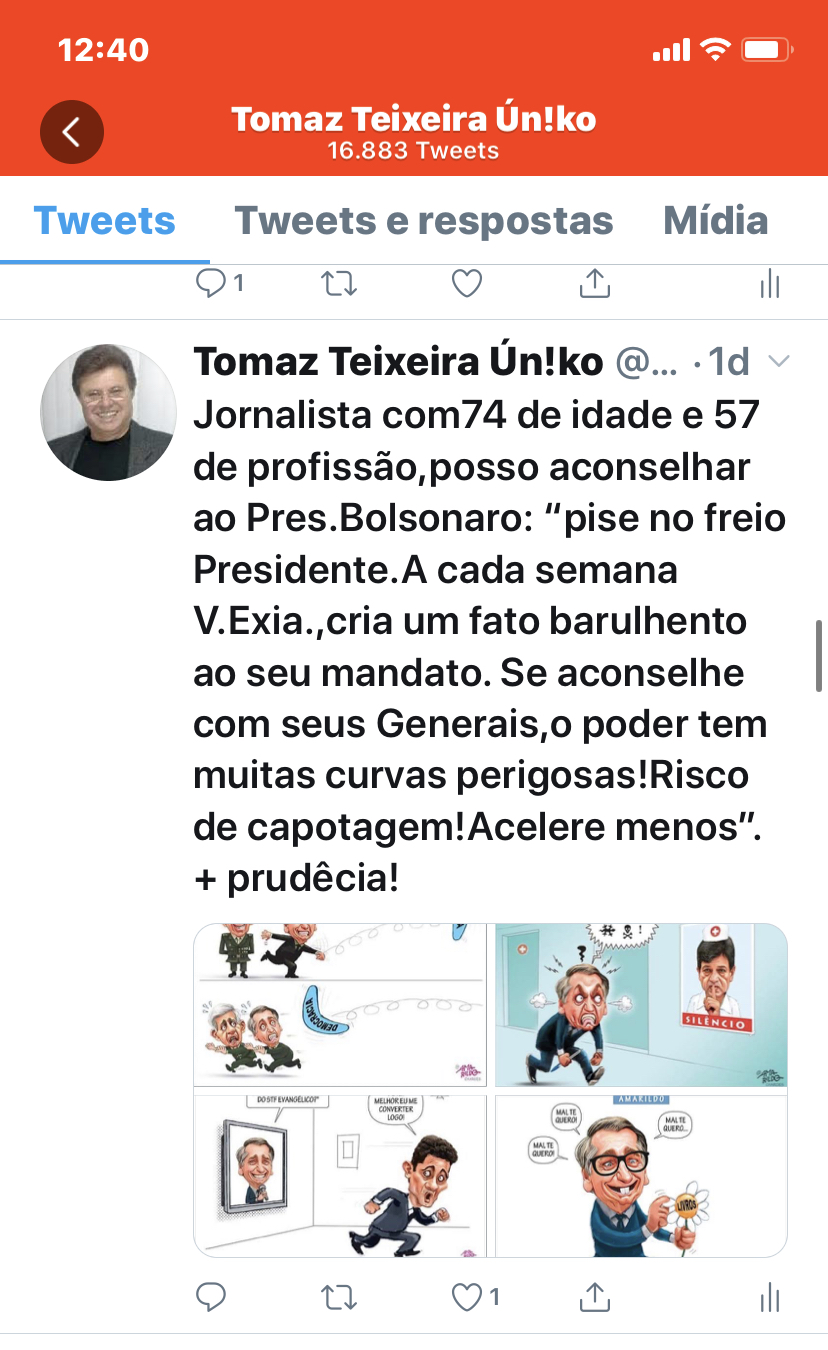View analytics for the Bolsonaro advice tweet

(769, 1298)
